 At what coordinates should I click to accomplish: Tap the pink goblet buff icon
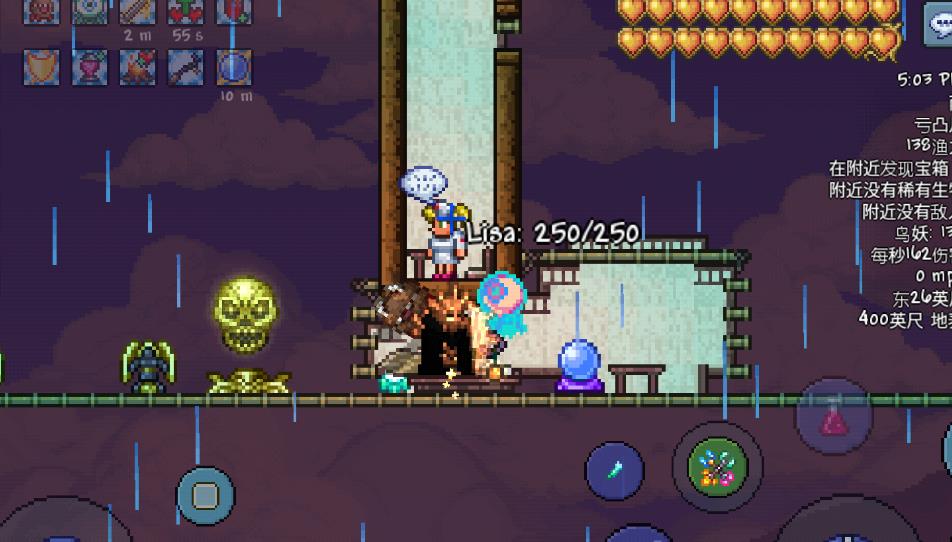[89, 67]
